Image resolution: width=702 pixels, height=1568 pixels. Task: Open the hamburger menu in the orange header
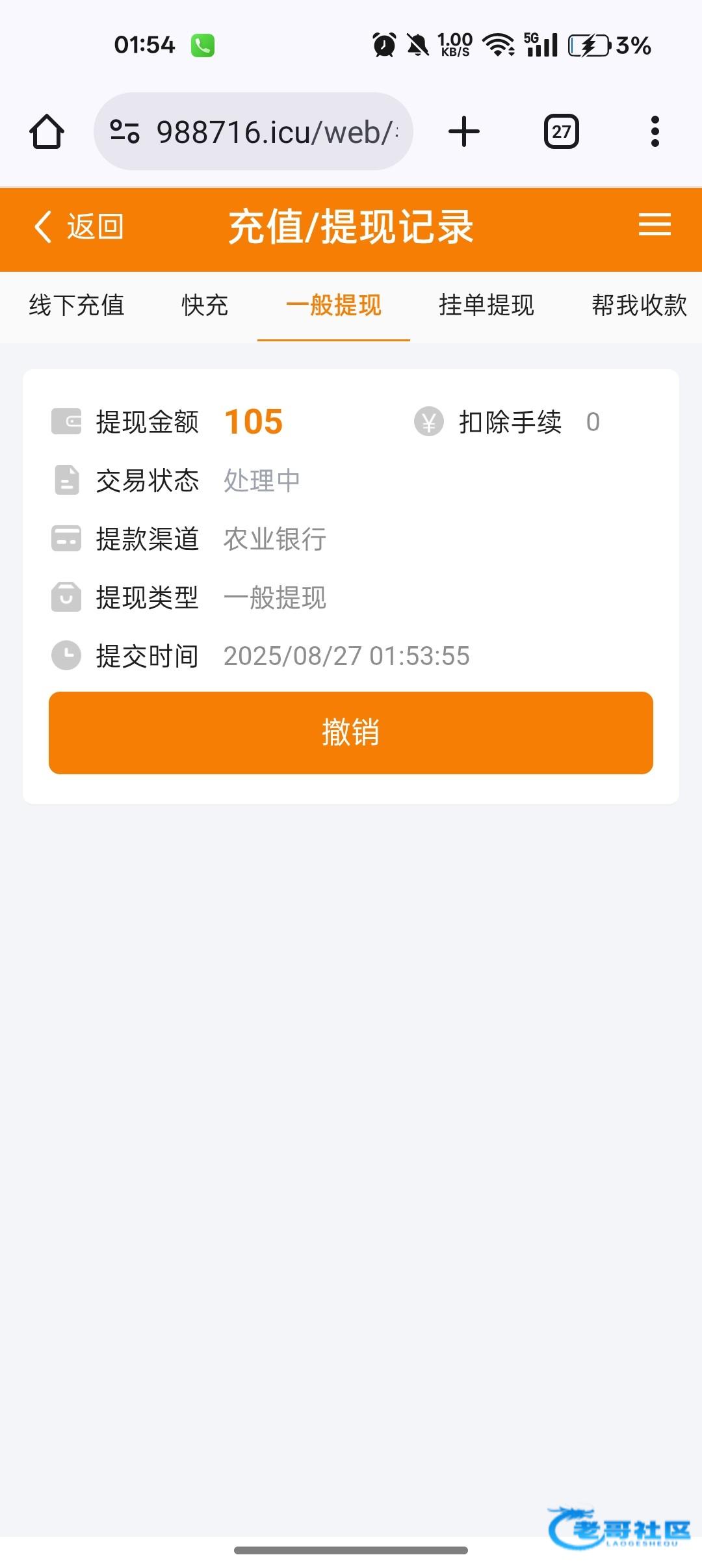click(655, 225)
